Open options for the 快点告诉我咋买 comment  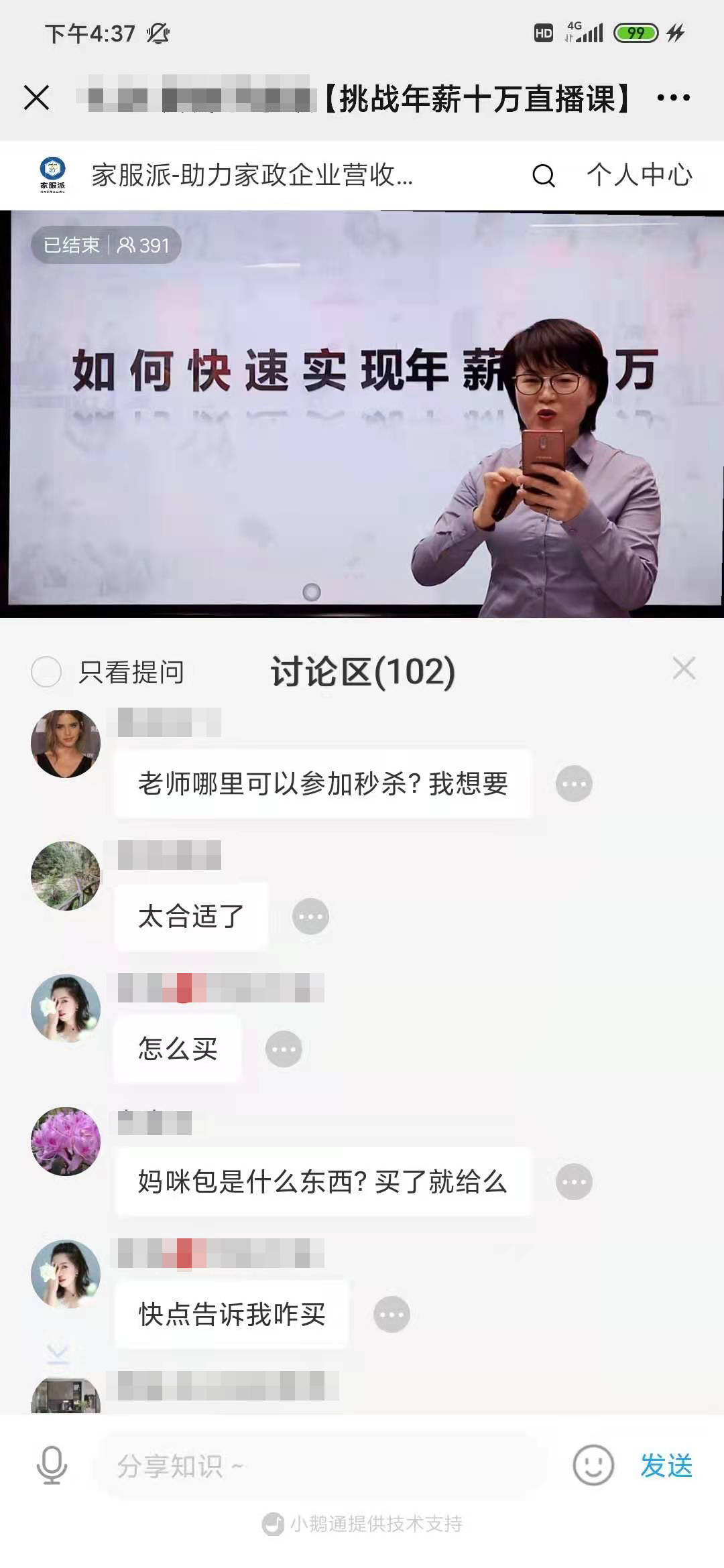[x=391, y=1314]
